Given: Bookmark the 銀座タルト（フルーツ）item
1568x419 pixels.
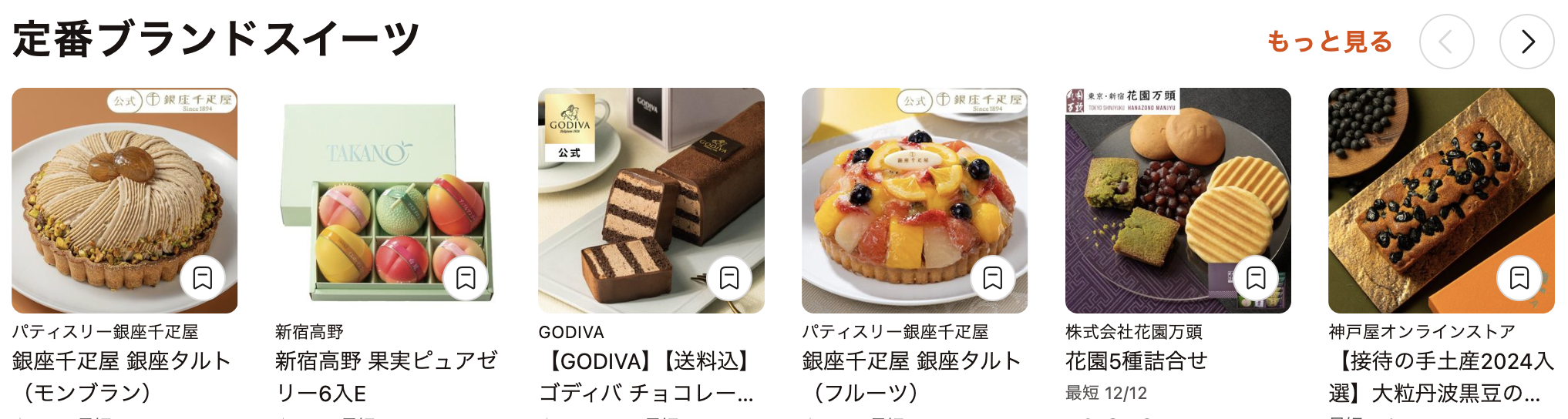Looking at the screenshot, I should tap(993, 277).
